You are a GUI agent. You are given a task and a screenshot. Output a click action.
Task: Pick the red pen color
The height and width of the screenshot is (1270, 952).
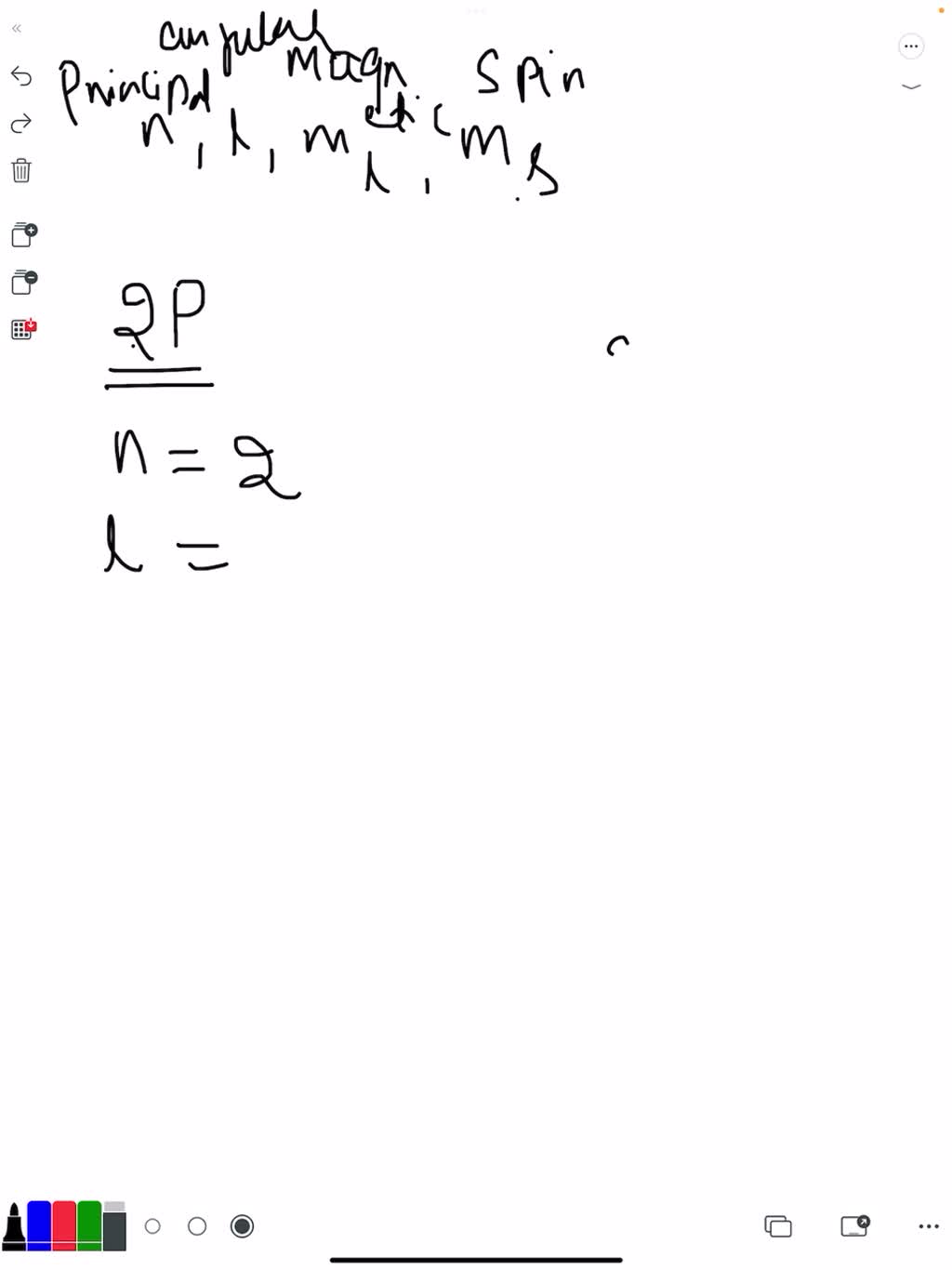point(64,1226)
